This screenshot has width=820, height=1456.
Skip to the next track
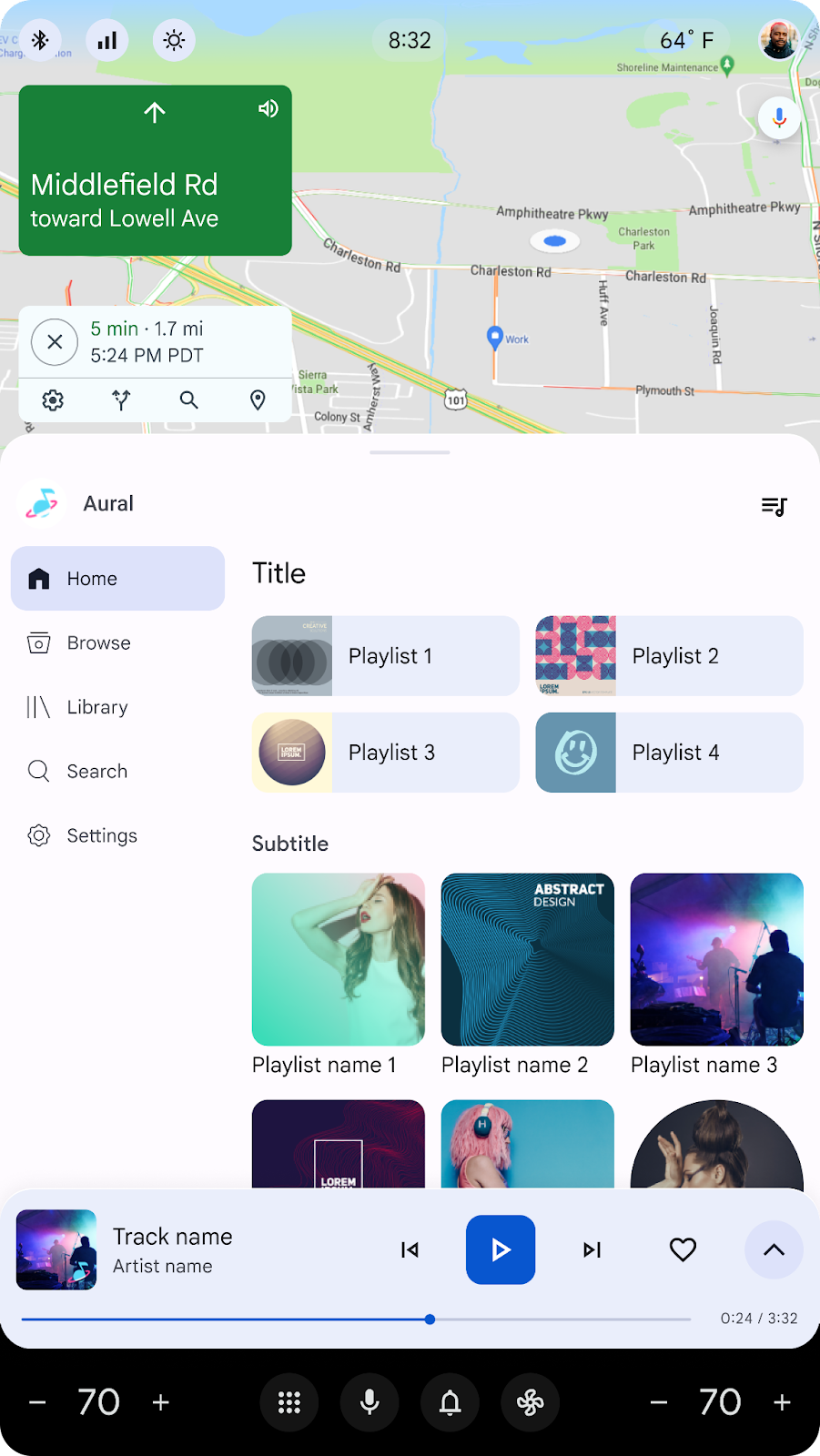coord(592,1249)
